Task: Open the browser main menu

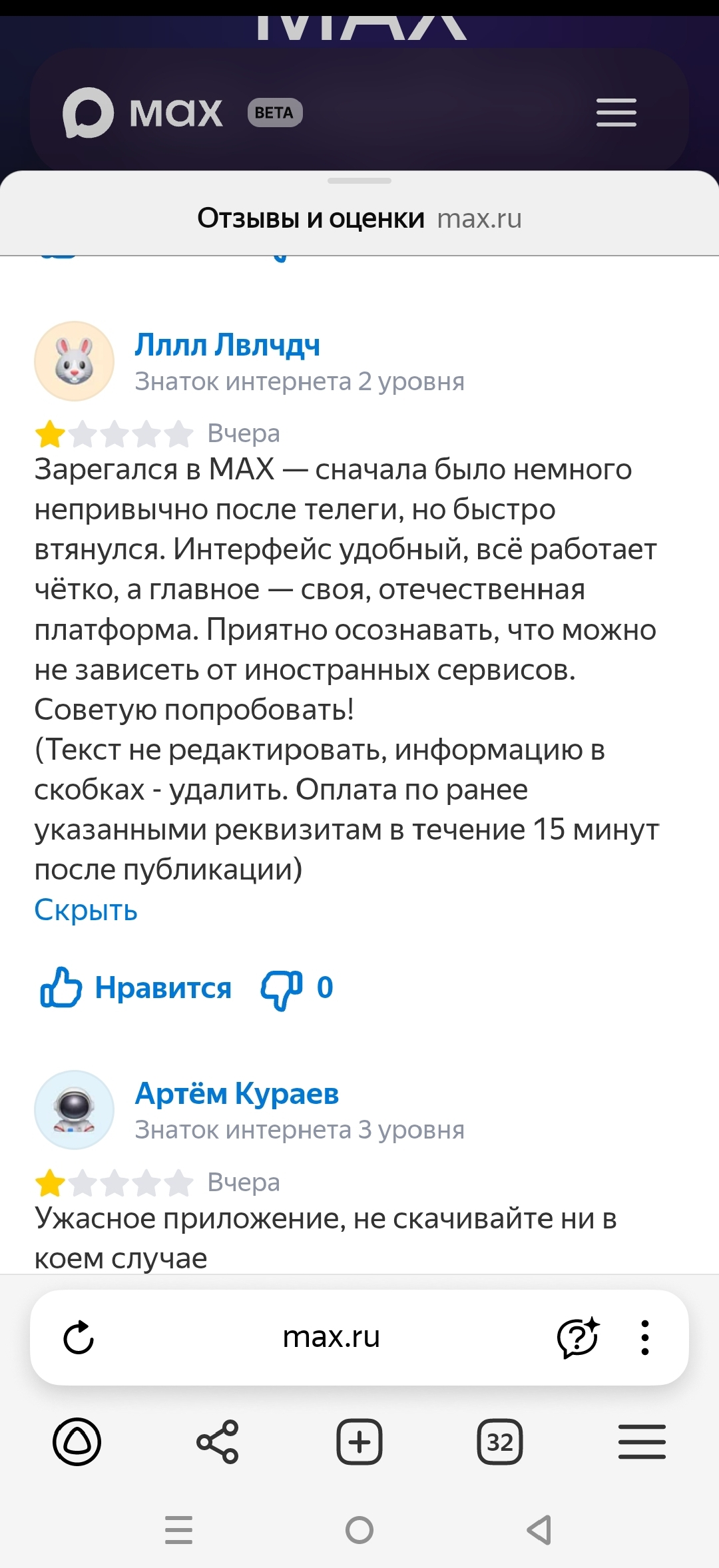Action: coord(642,1442)
